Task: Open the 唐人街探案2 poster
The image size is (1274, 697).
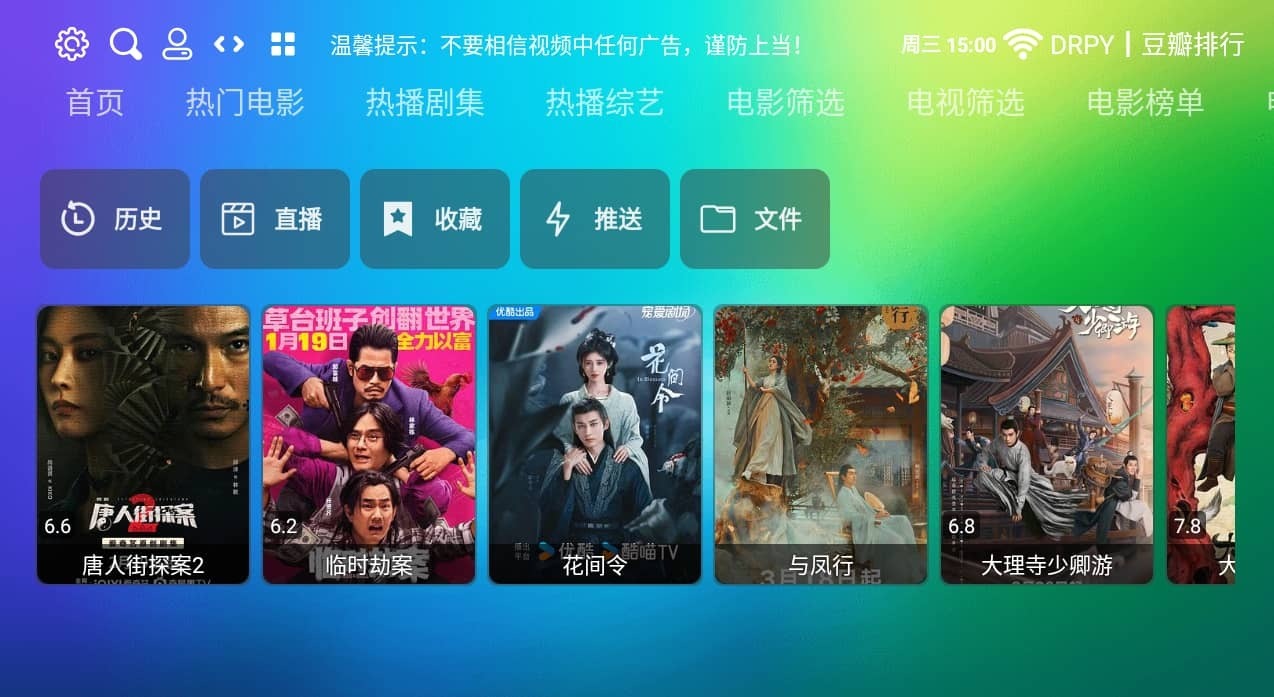Action: tap(143, 444)
